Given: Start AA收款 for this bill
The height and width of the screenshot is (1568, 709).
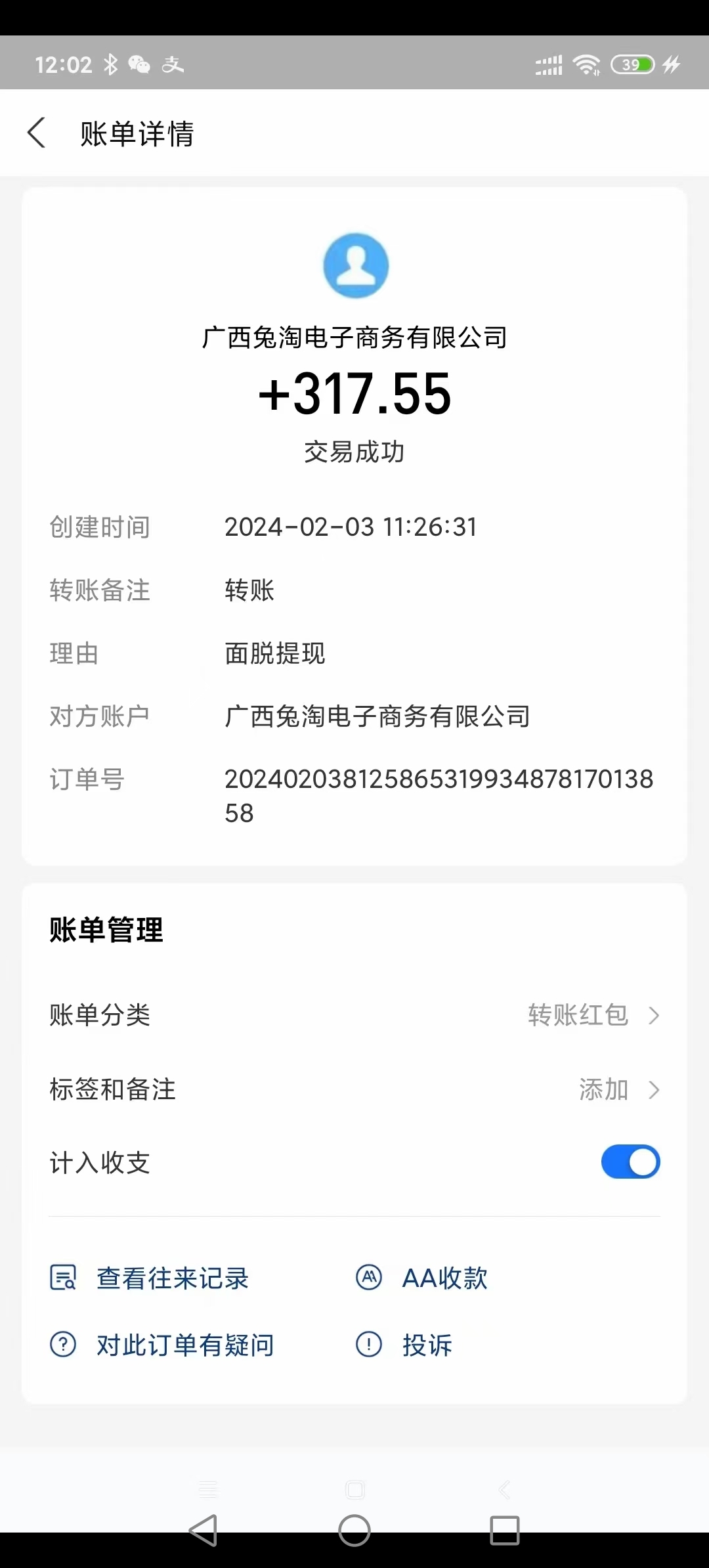Looking at the screenshot, I should point(421,1278).
